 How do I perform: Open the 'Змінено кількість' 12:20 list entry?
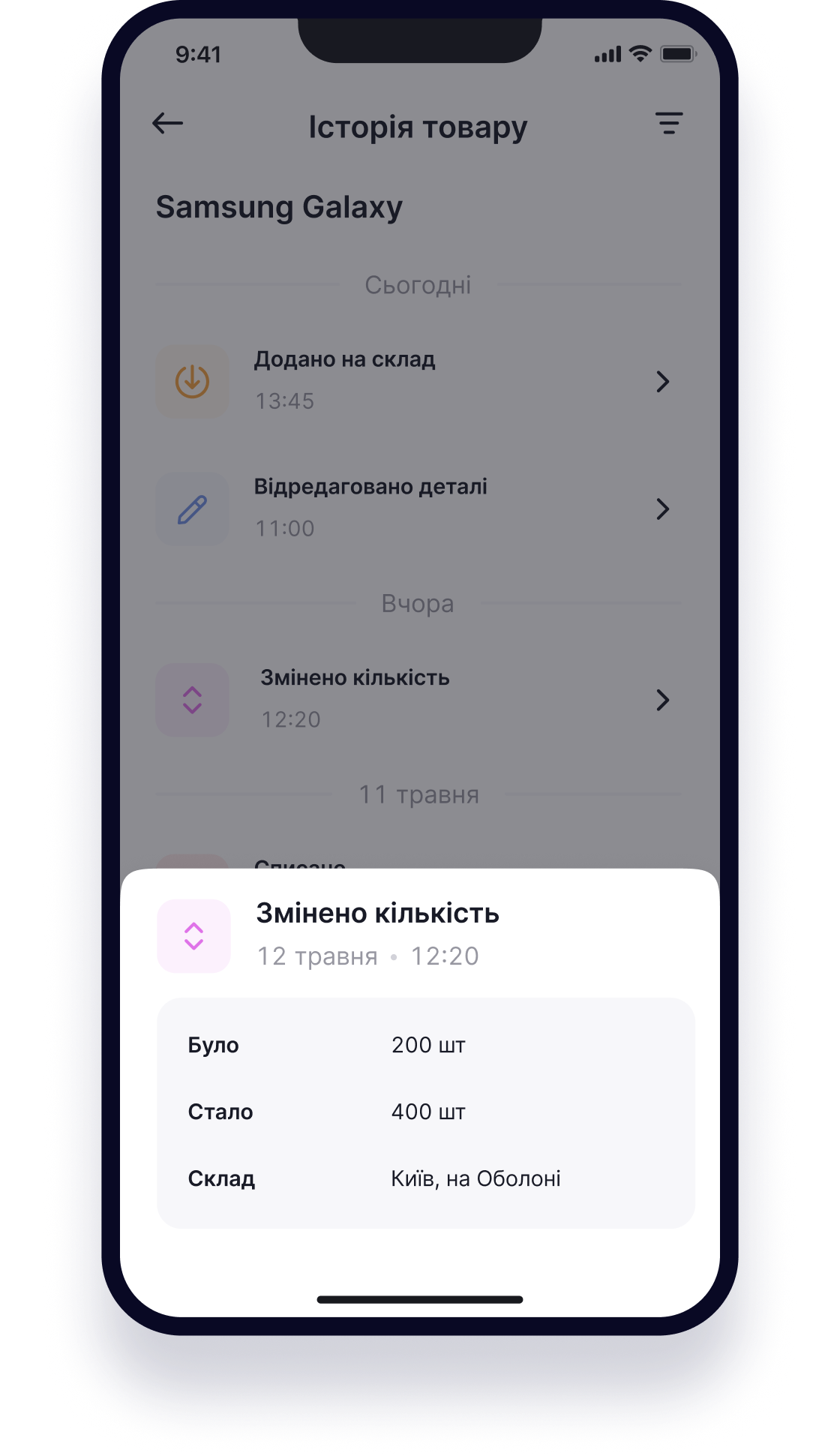tap(417, 699)
